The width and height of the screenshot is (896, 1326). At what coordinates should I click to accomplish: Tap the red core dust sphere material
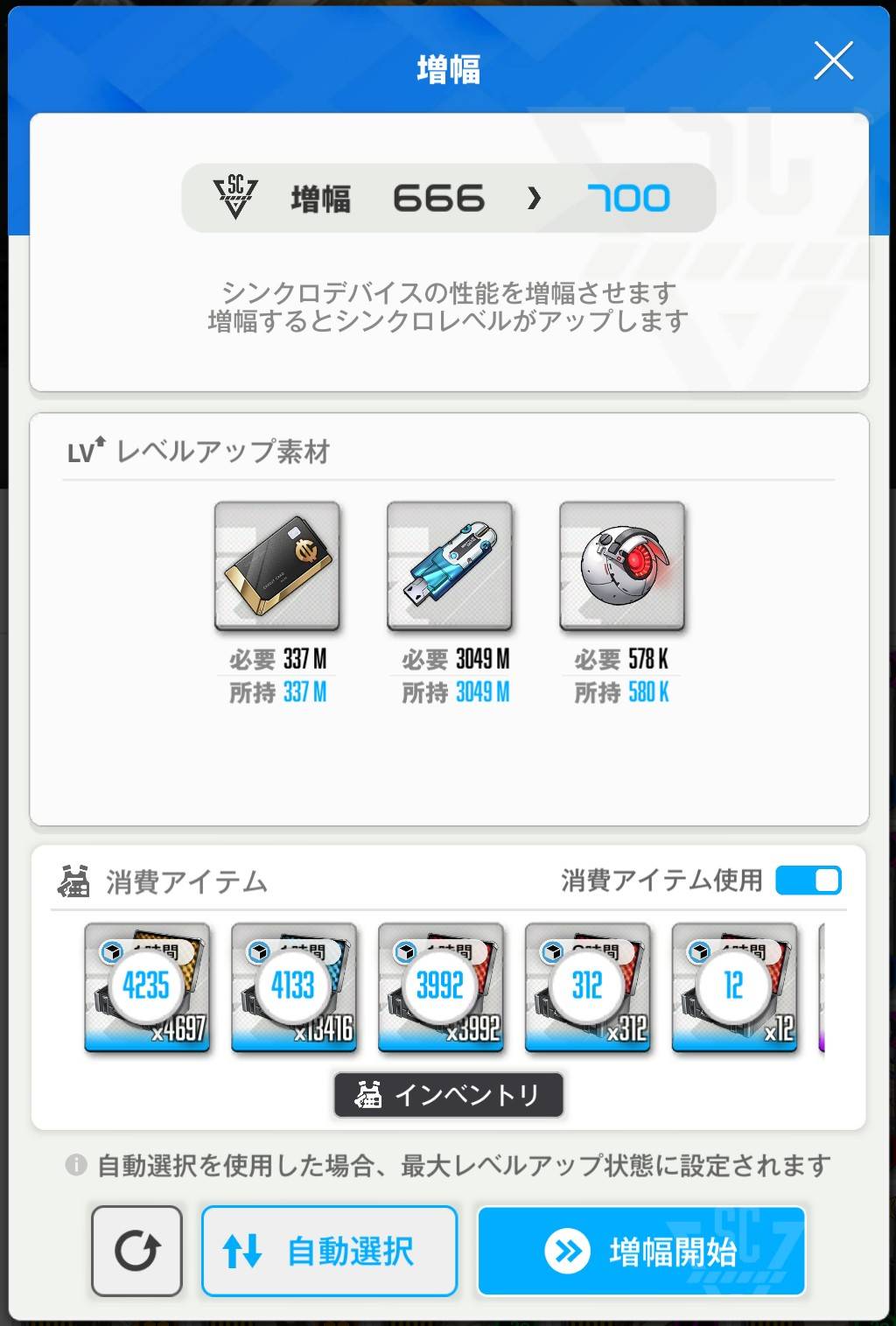[622, 565]
